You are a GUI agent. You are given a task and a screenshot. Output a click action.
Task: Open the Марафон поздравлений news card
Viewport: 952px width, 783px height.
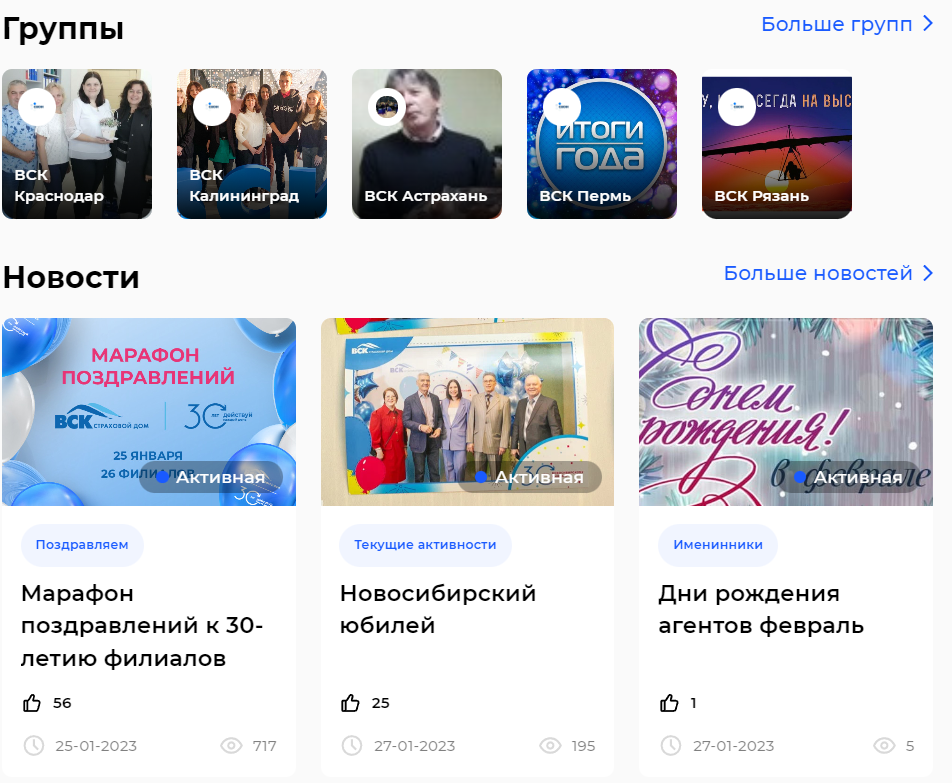(141, 625)
